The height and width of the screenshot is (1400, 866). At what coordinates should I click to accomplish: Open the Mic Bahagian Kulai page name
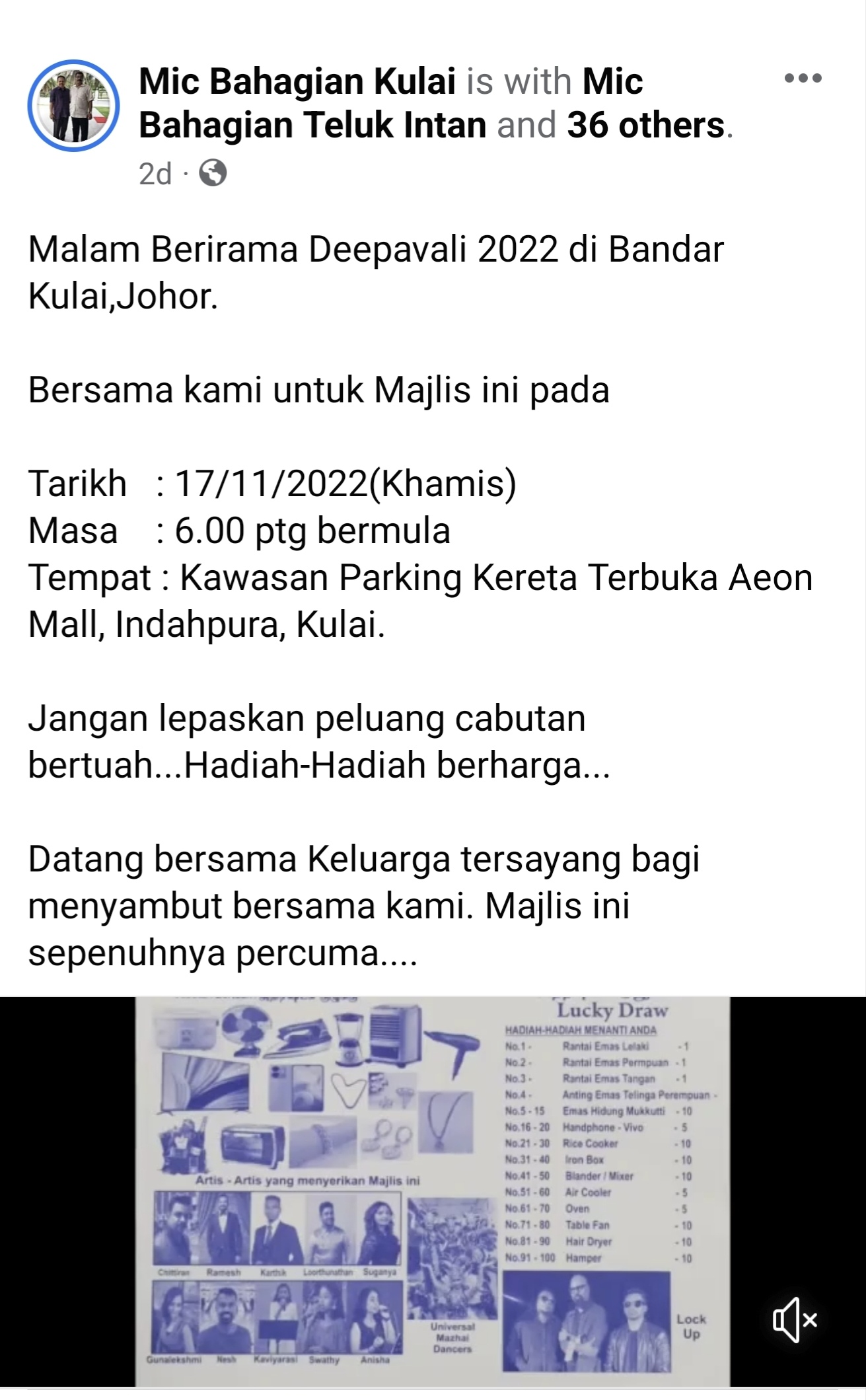pyautogui.click(x=297, y=81)
